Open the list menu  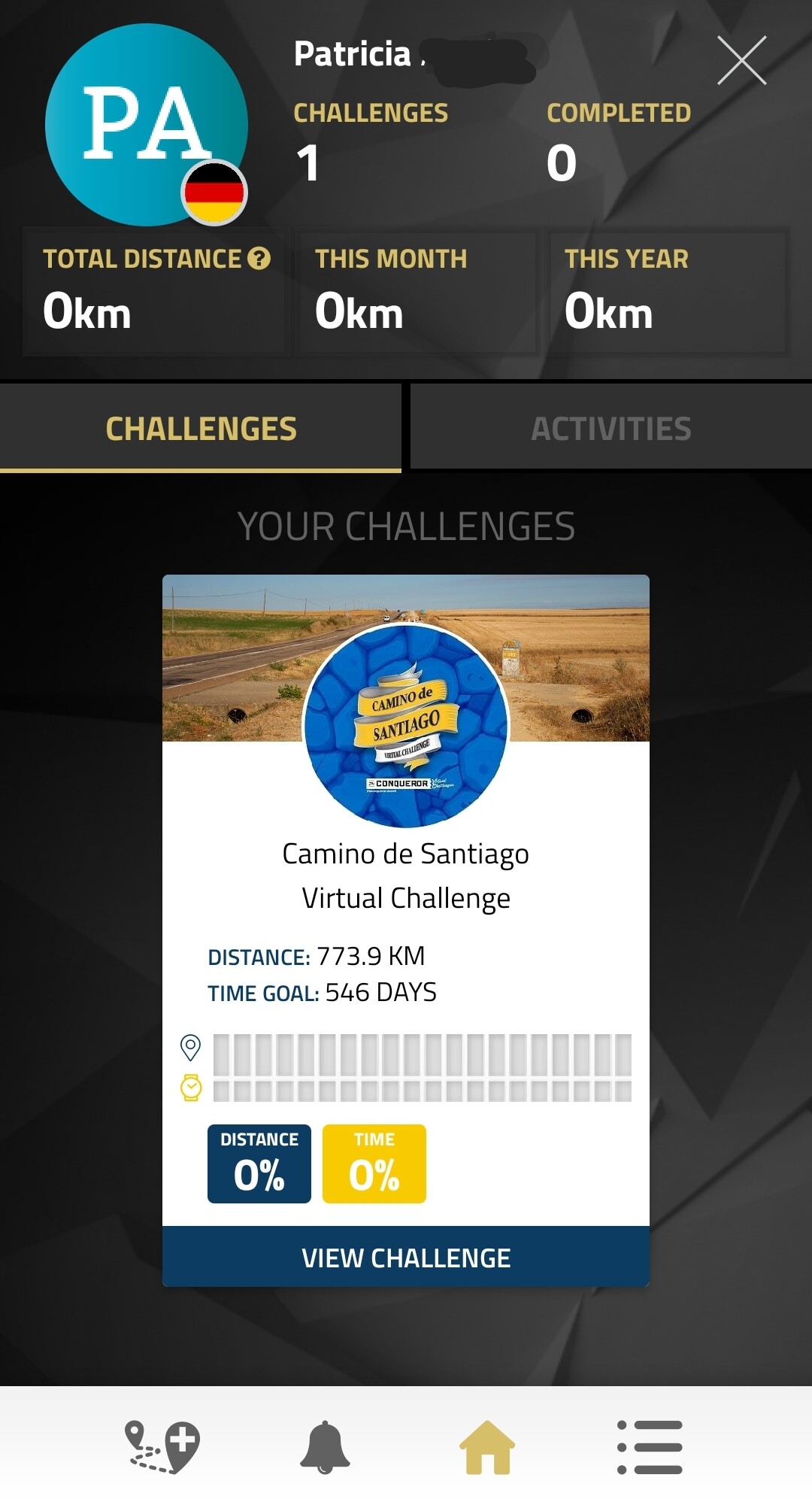[x=650, y=1447]
